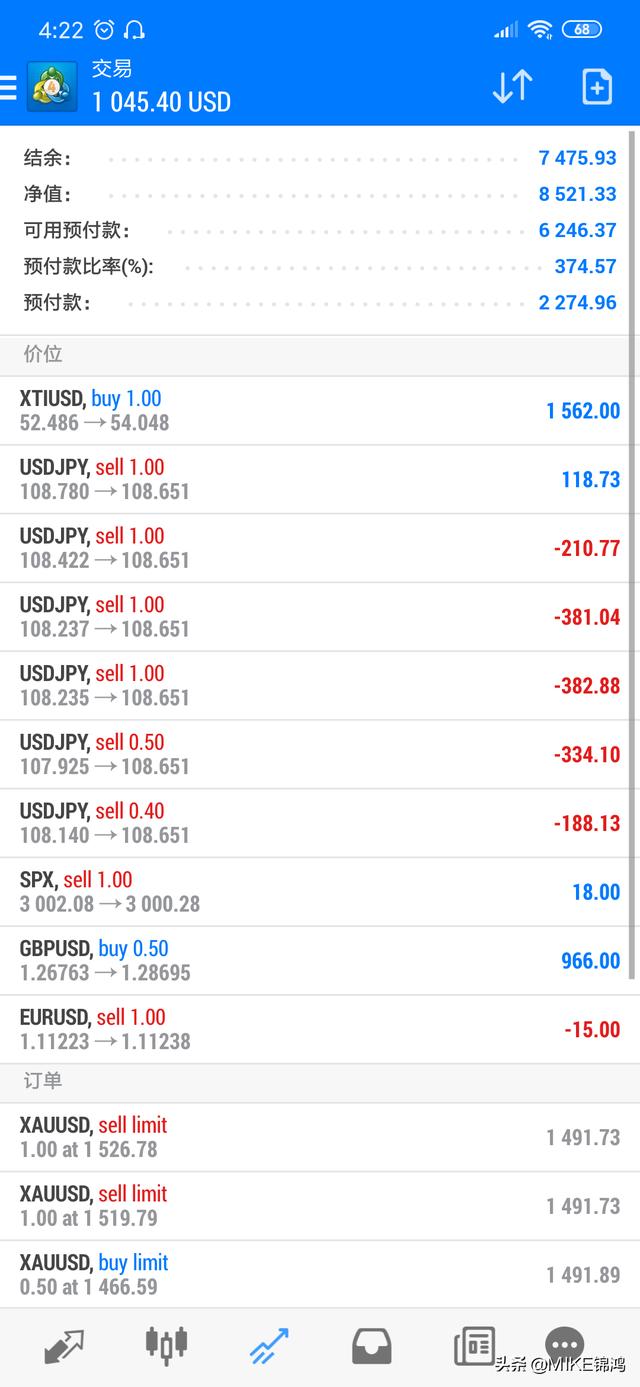Switch to the History inbox tab
The width and height of the screenshot is (640, 1387).
point(371,1347)
